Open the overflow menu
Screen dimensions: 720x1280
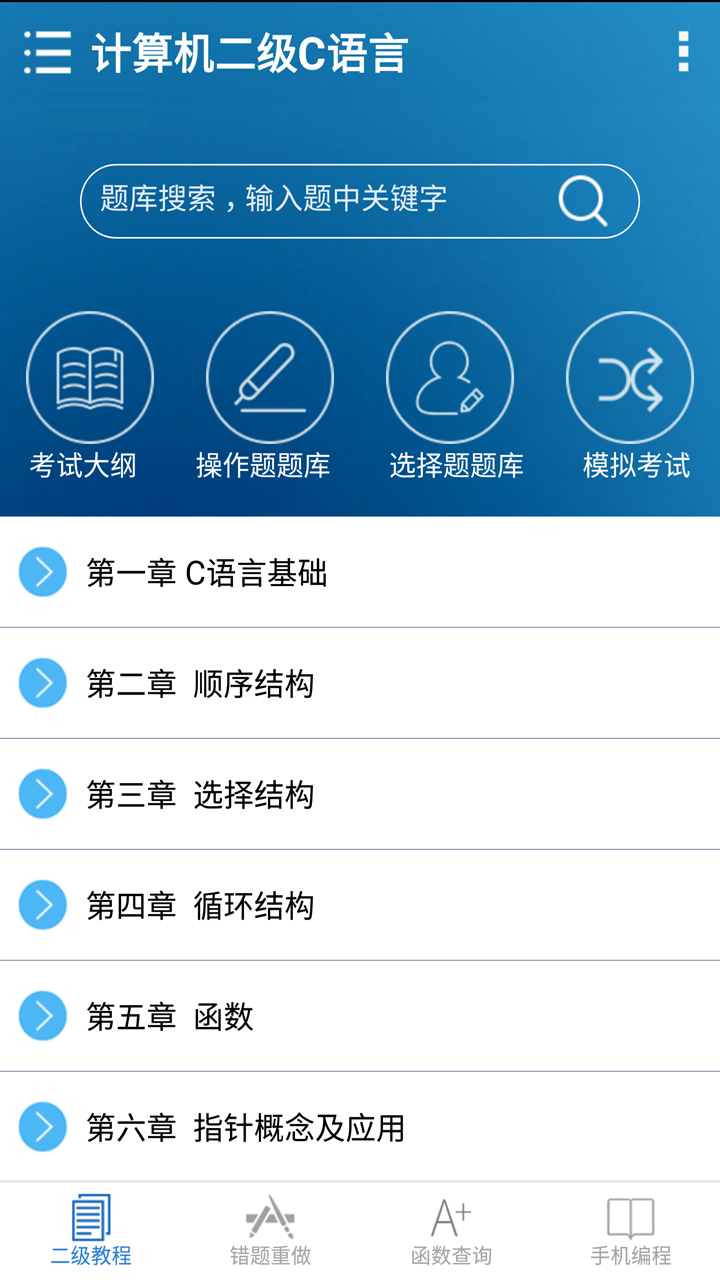pyautogui.click(x=683, y=52)
